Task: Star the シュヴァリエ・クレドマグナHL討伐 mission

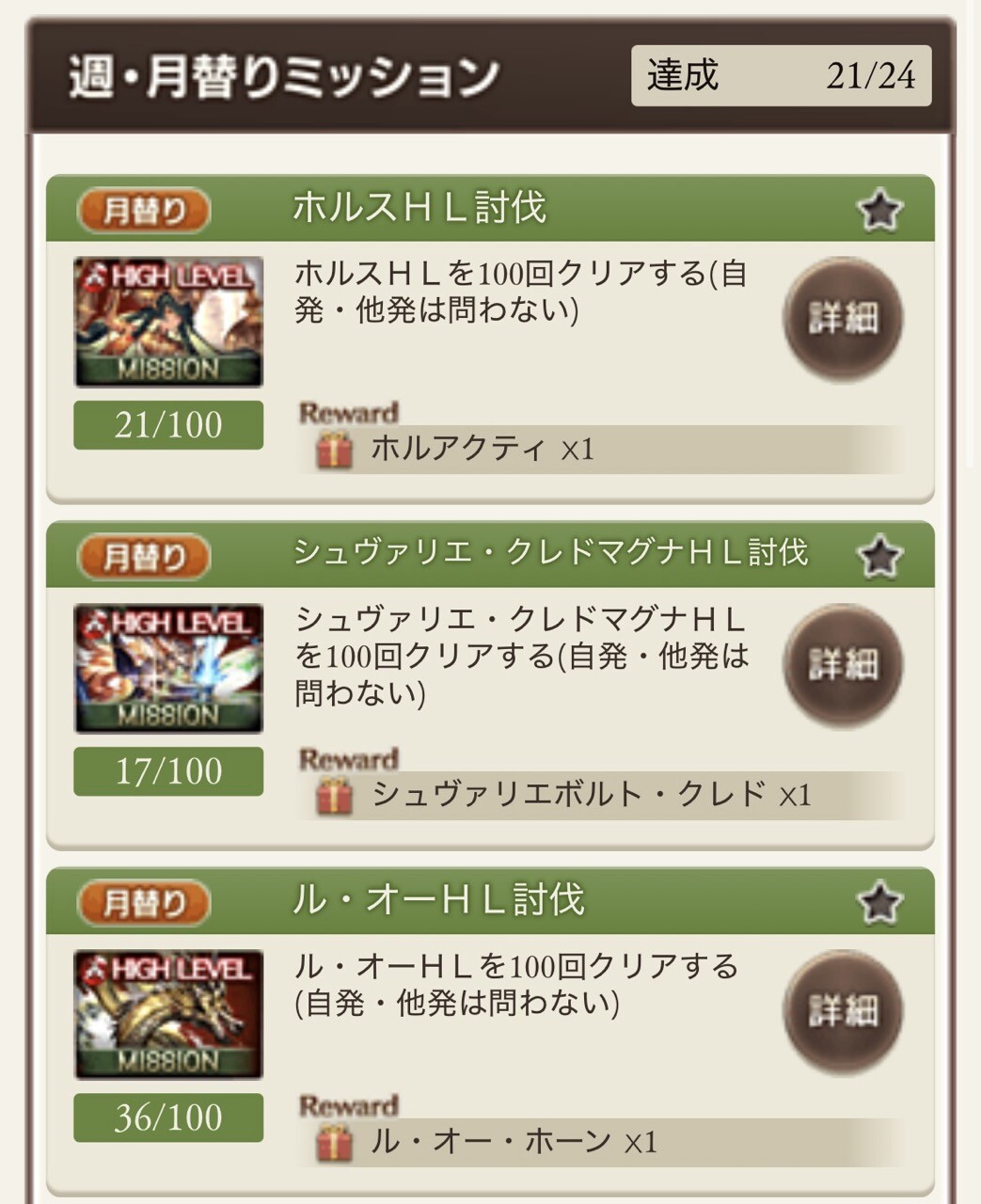Action: pos(880,556)
